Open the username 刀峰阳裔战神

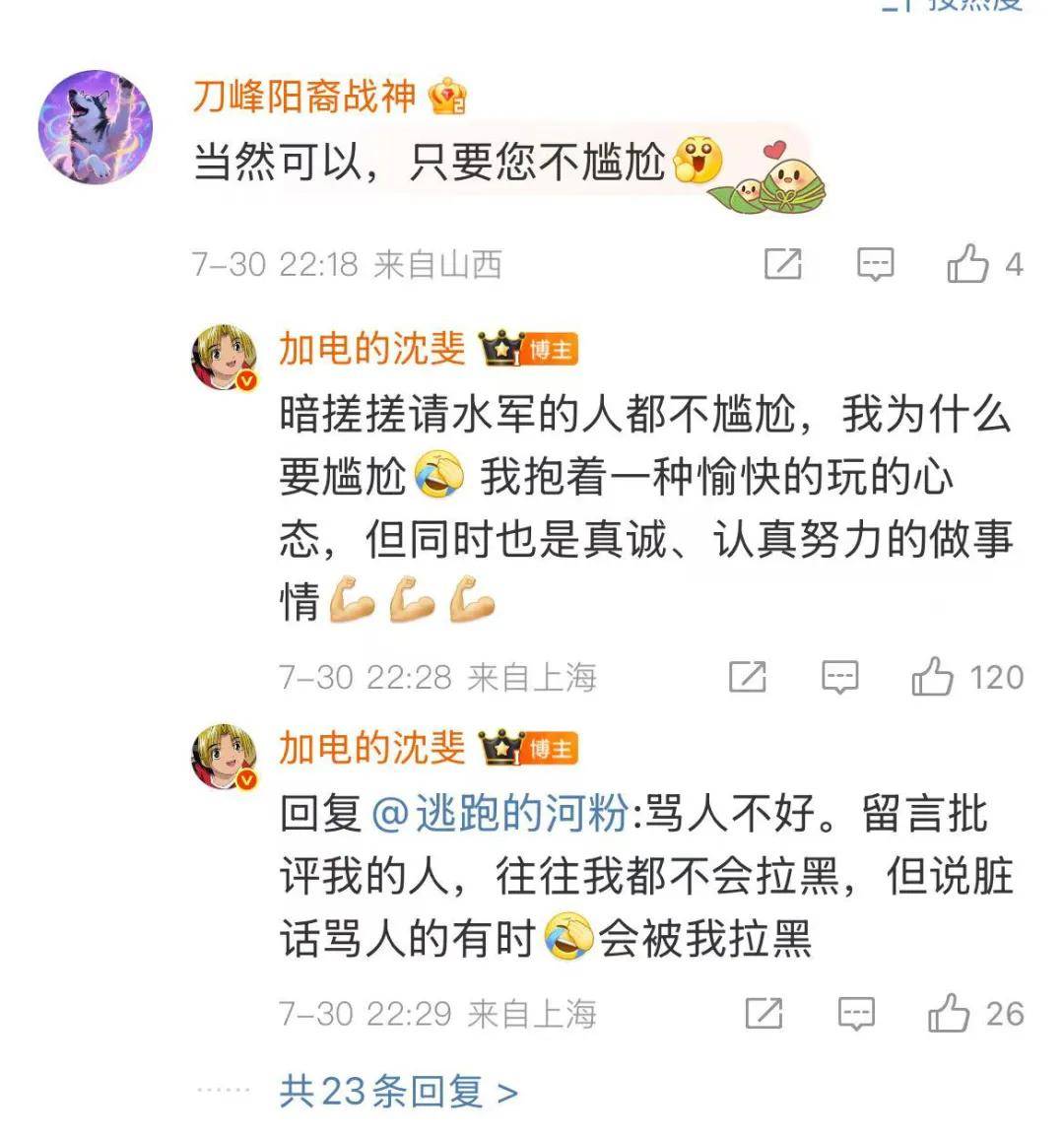(304, 97)
